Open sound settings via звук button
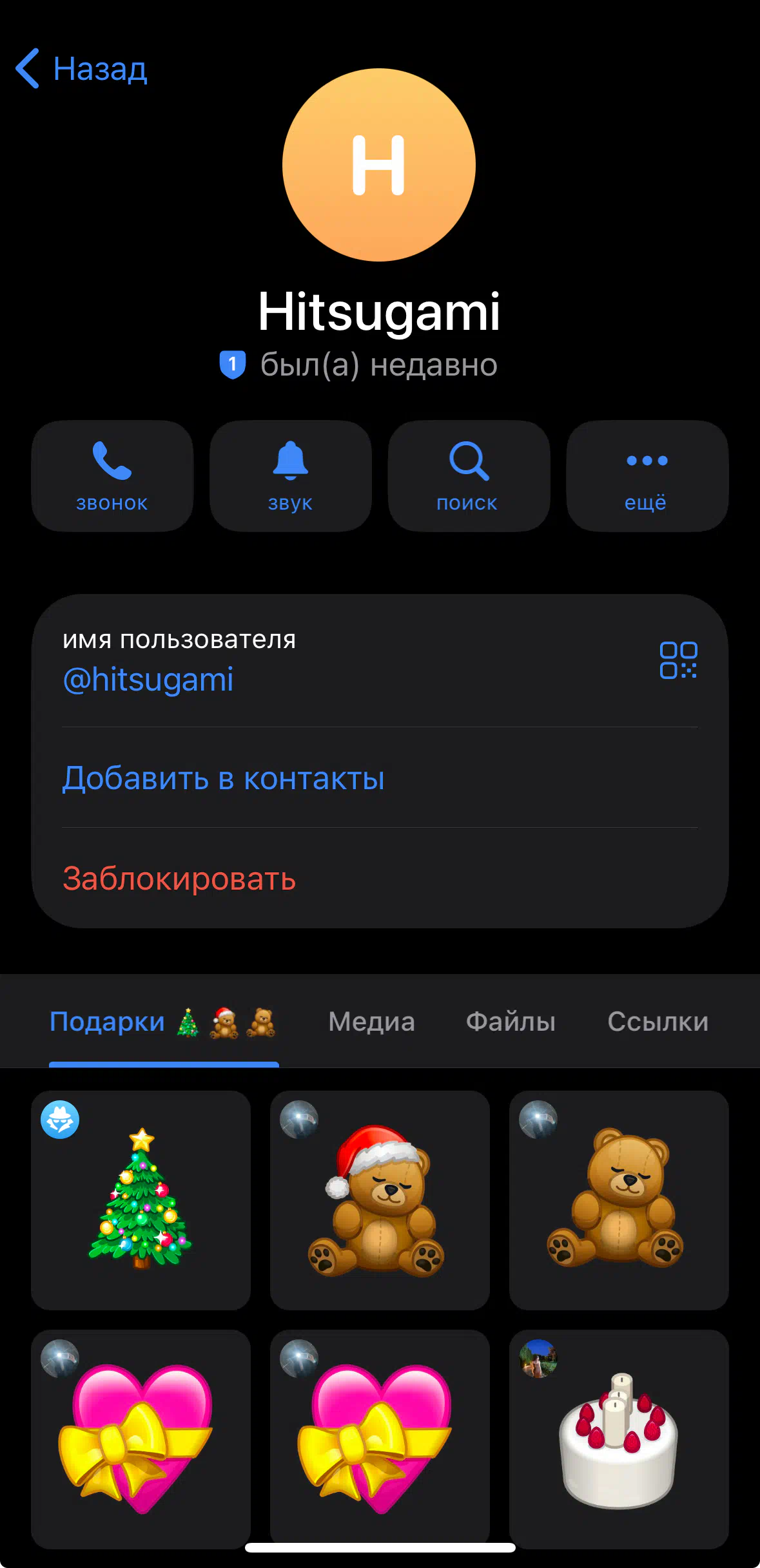 291,476
